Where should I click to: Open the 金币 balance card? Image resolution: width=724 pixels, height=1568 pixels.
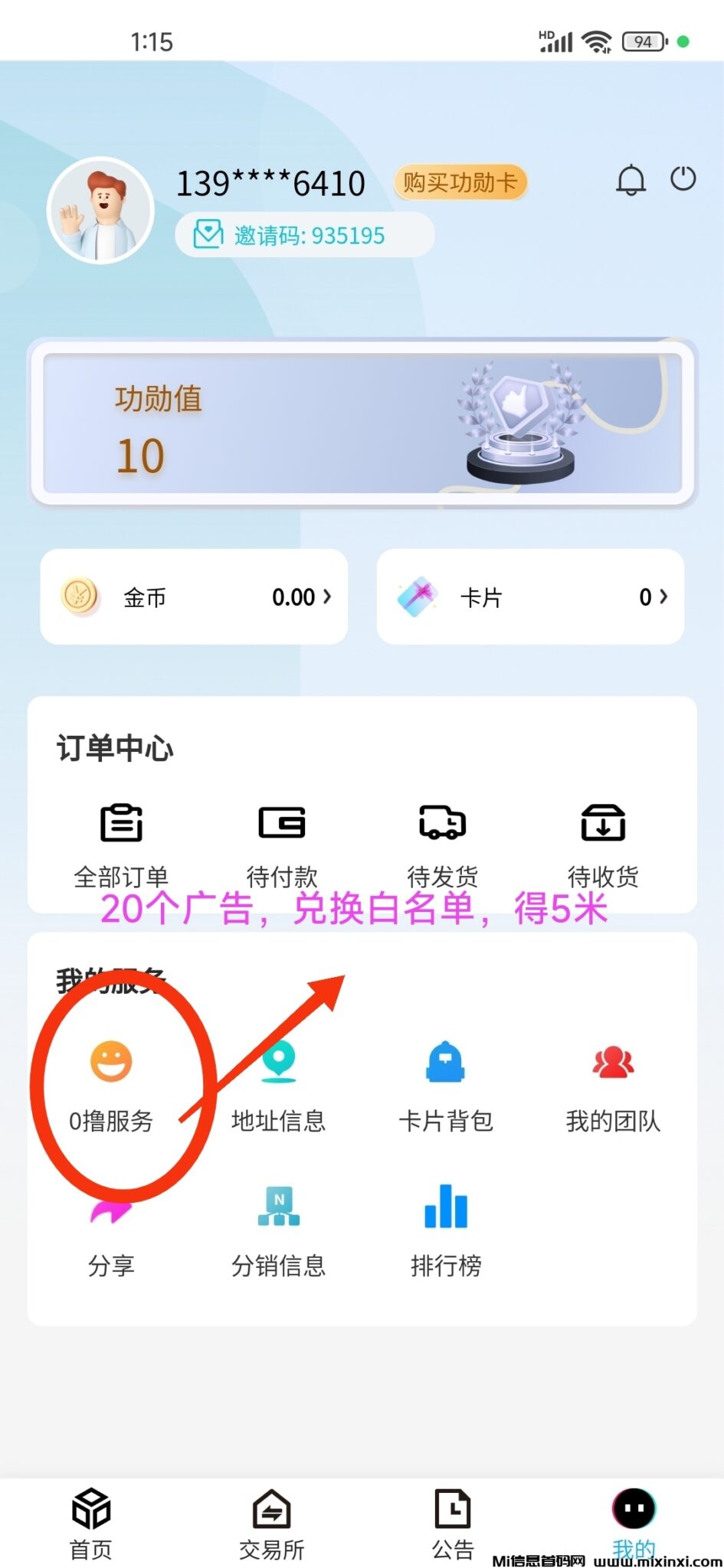pyautogui.click(x=194, y=596)
